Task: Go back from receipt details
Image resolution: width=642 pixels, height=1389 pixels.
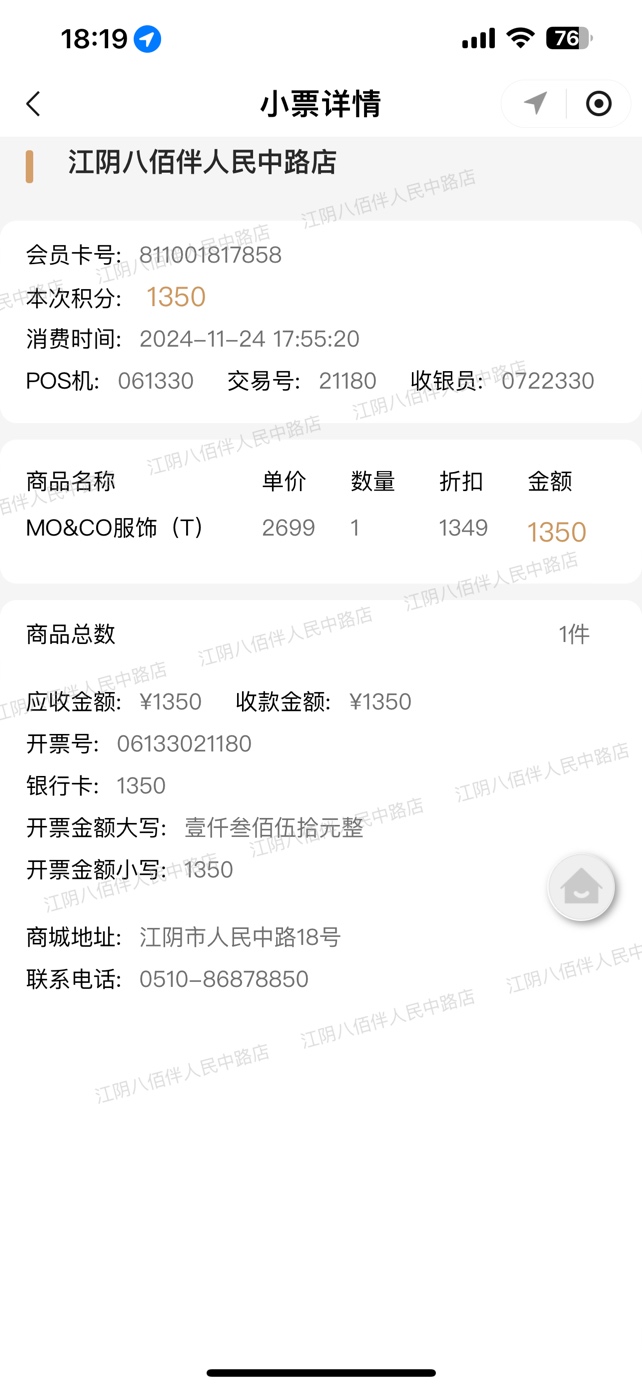Action: click(34, 104)
